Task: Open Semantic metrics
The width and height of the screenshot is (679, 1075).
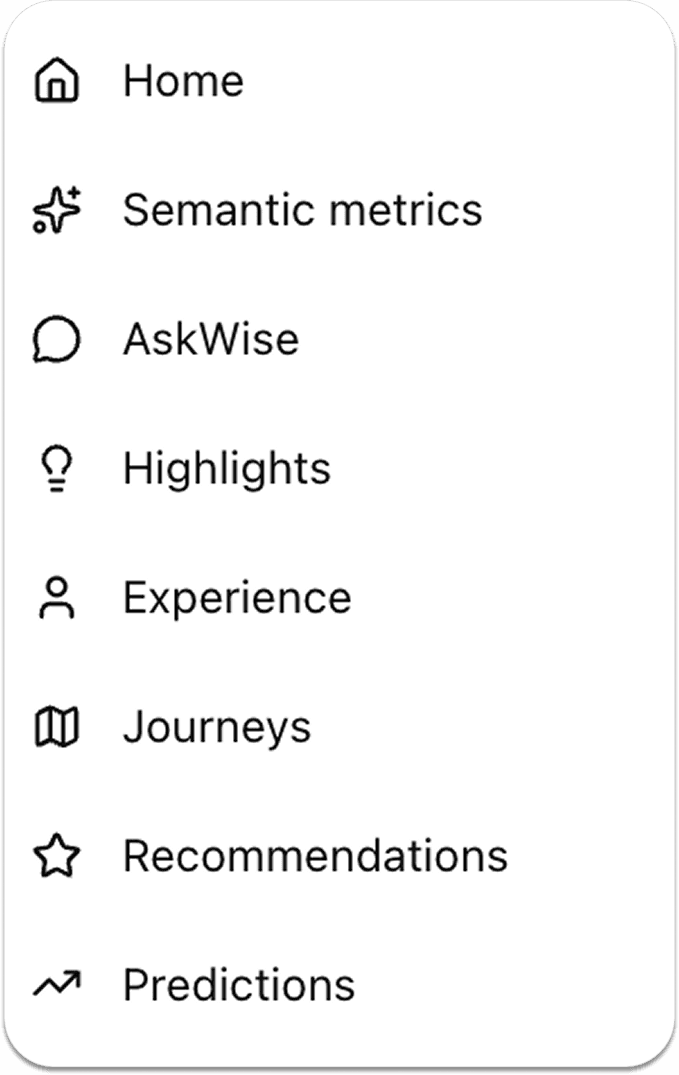Action: coord(301,210)
